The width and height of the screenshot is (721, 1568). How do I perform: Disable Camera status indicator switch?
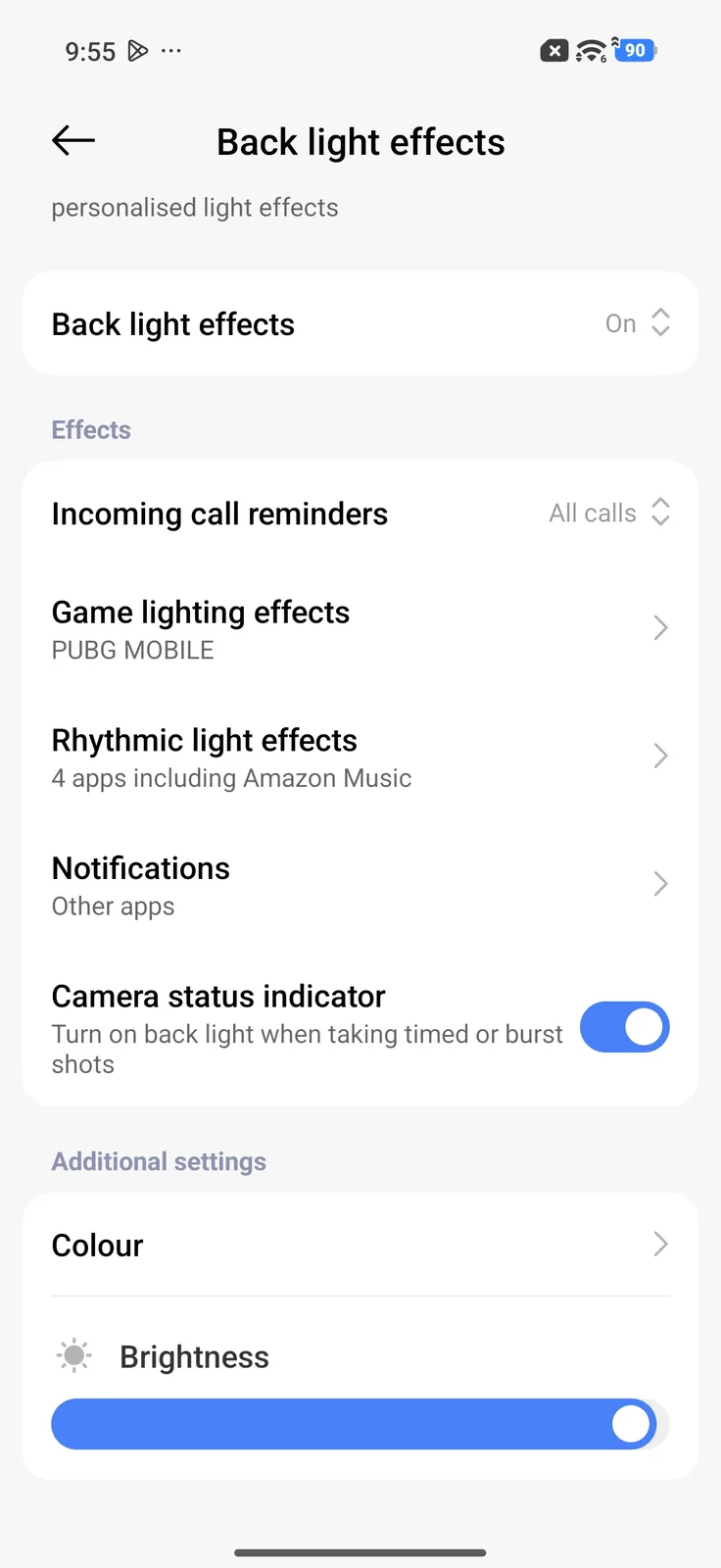tap(624, 1027)
